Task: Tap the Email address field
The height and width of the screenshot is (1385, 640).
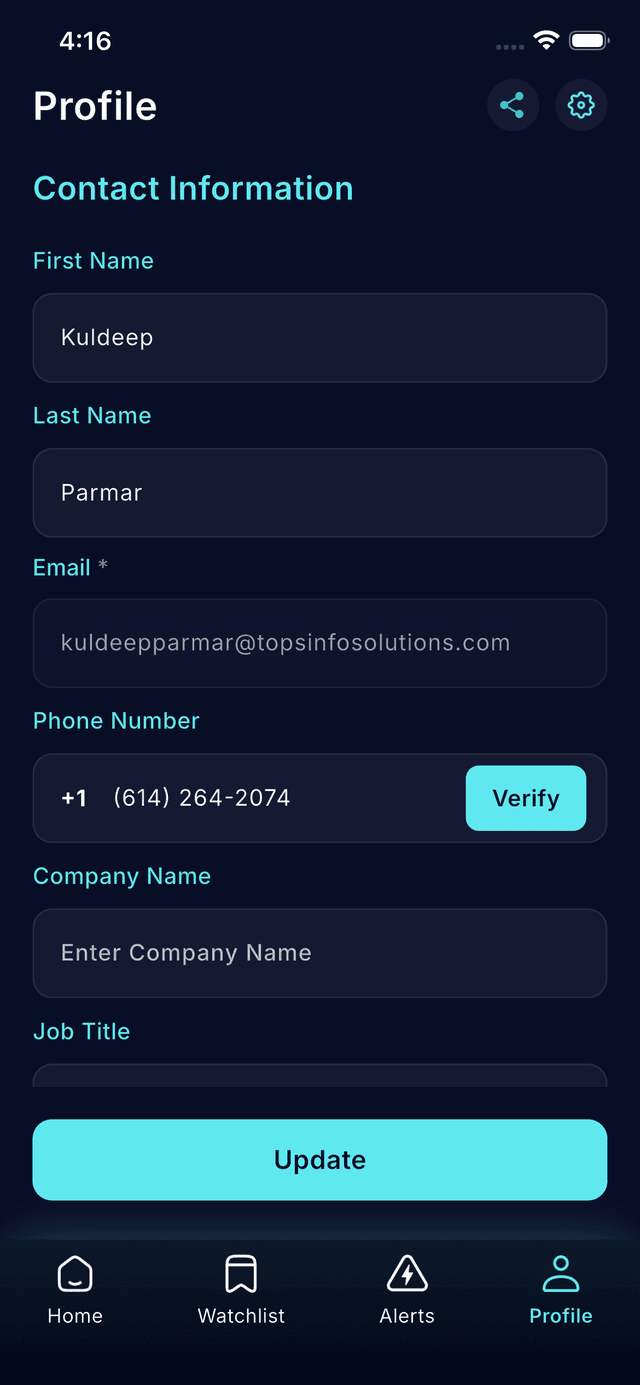Action: click(320, 643)
